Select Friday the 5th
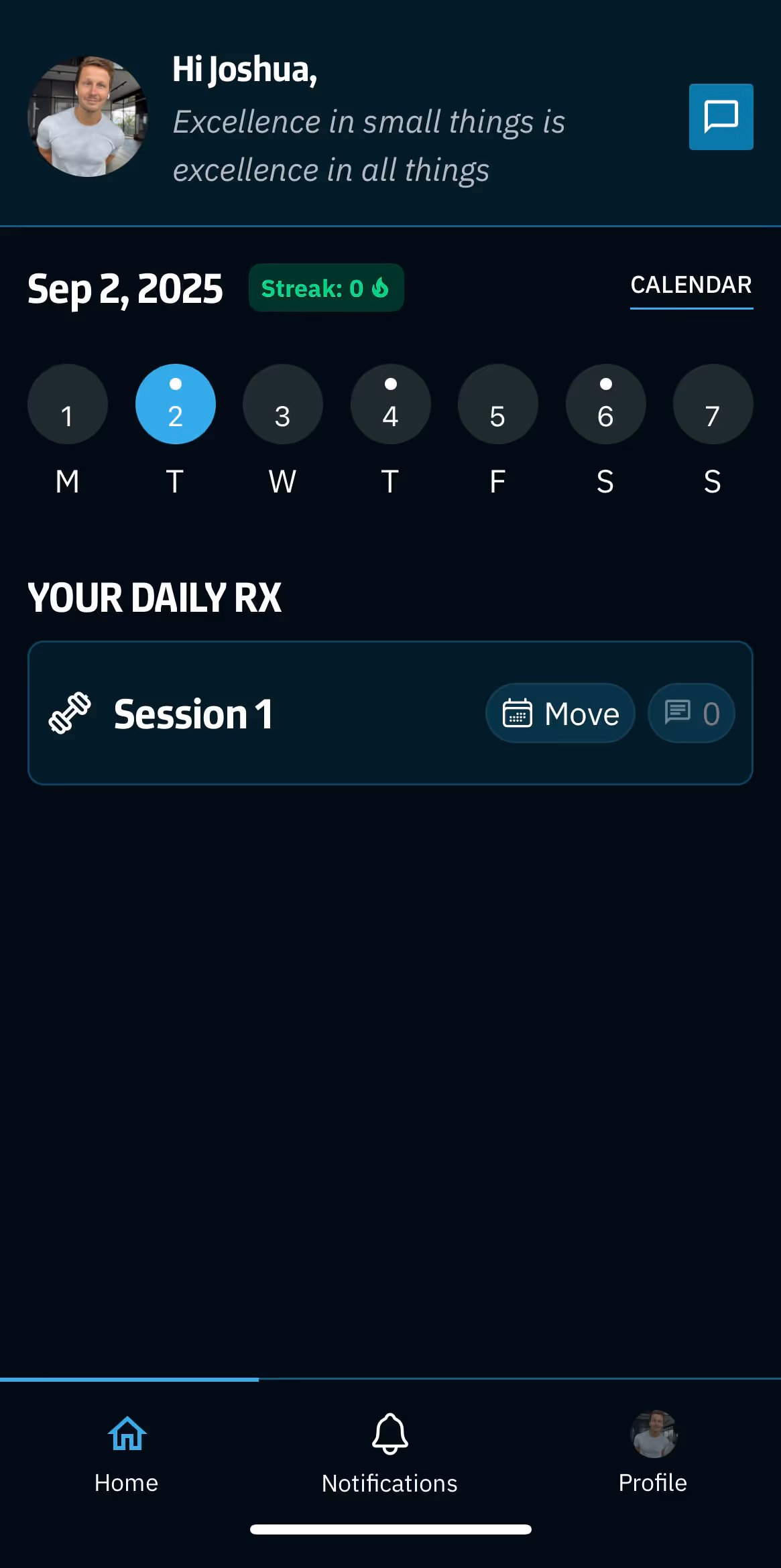The image size is (781, 1568). coord(497,405)
